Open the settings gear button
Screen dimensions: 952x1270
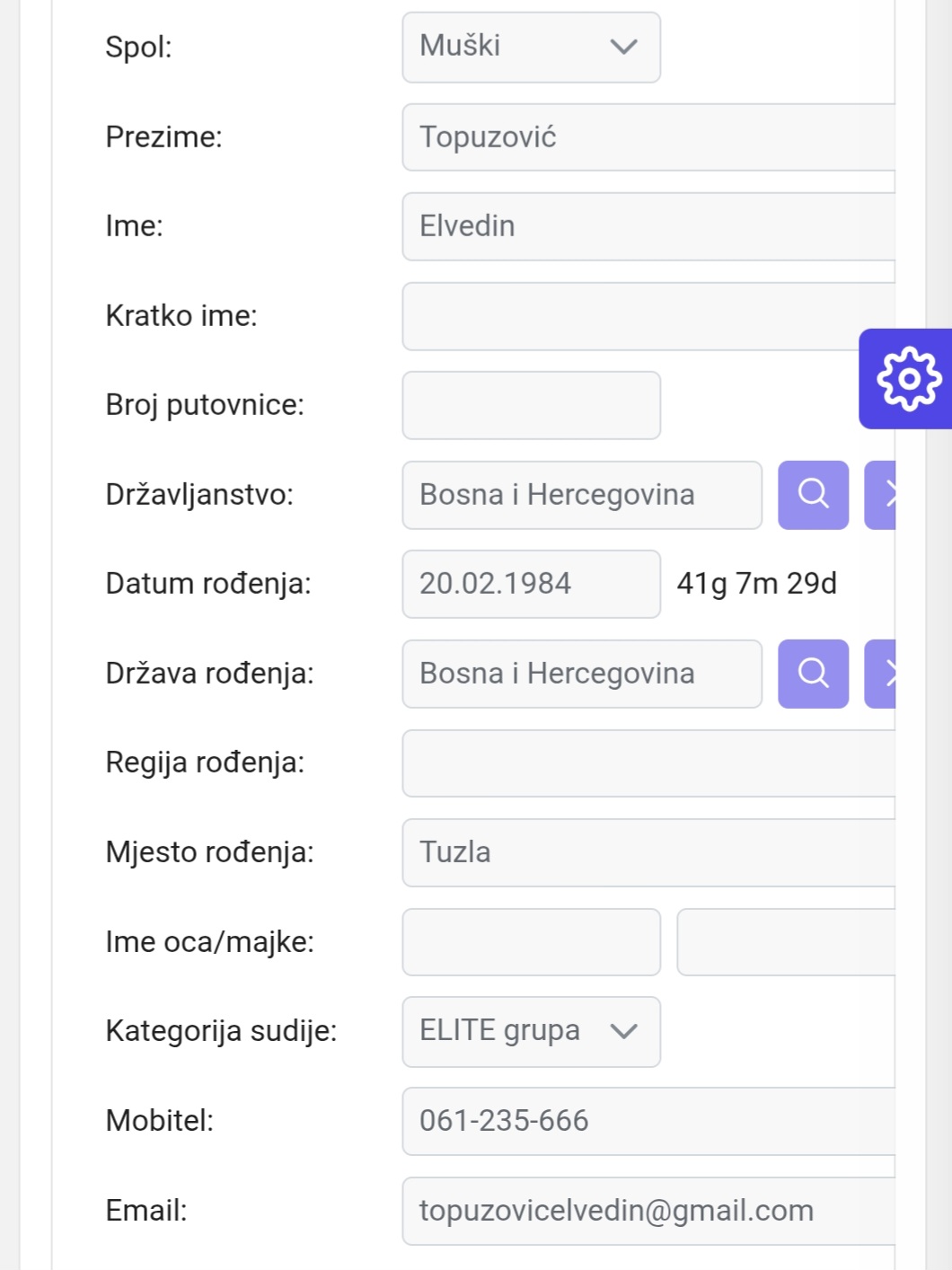tap(907, 379)
